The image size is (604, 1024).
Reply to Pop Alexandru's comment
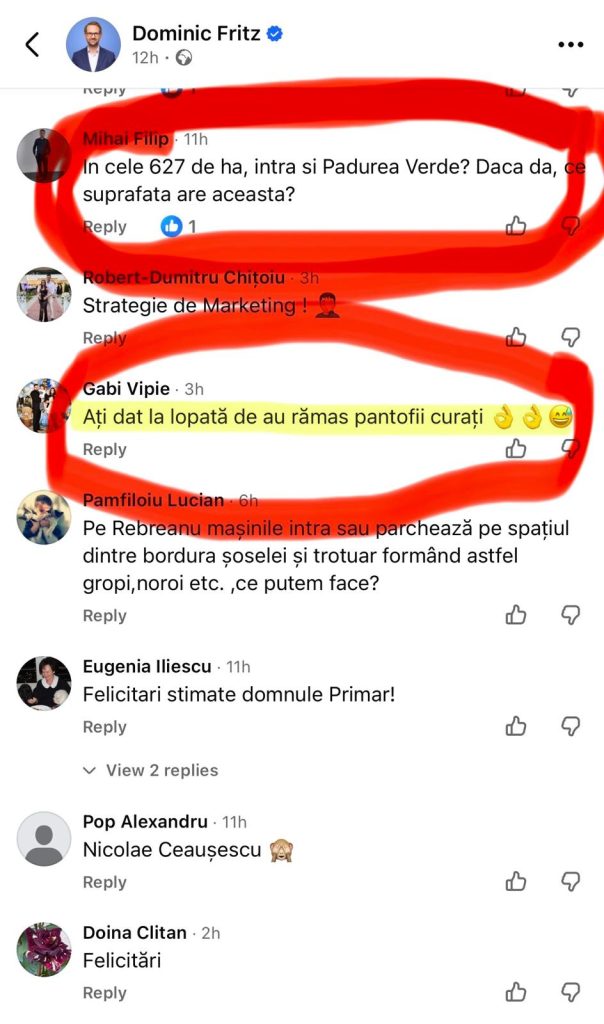click(x=104, y=882)
